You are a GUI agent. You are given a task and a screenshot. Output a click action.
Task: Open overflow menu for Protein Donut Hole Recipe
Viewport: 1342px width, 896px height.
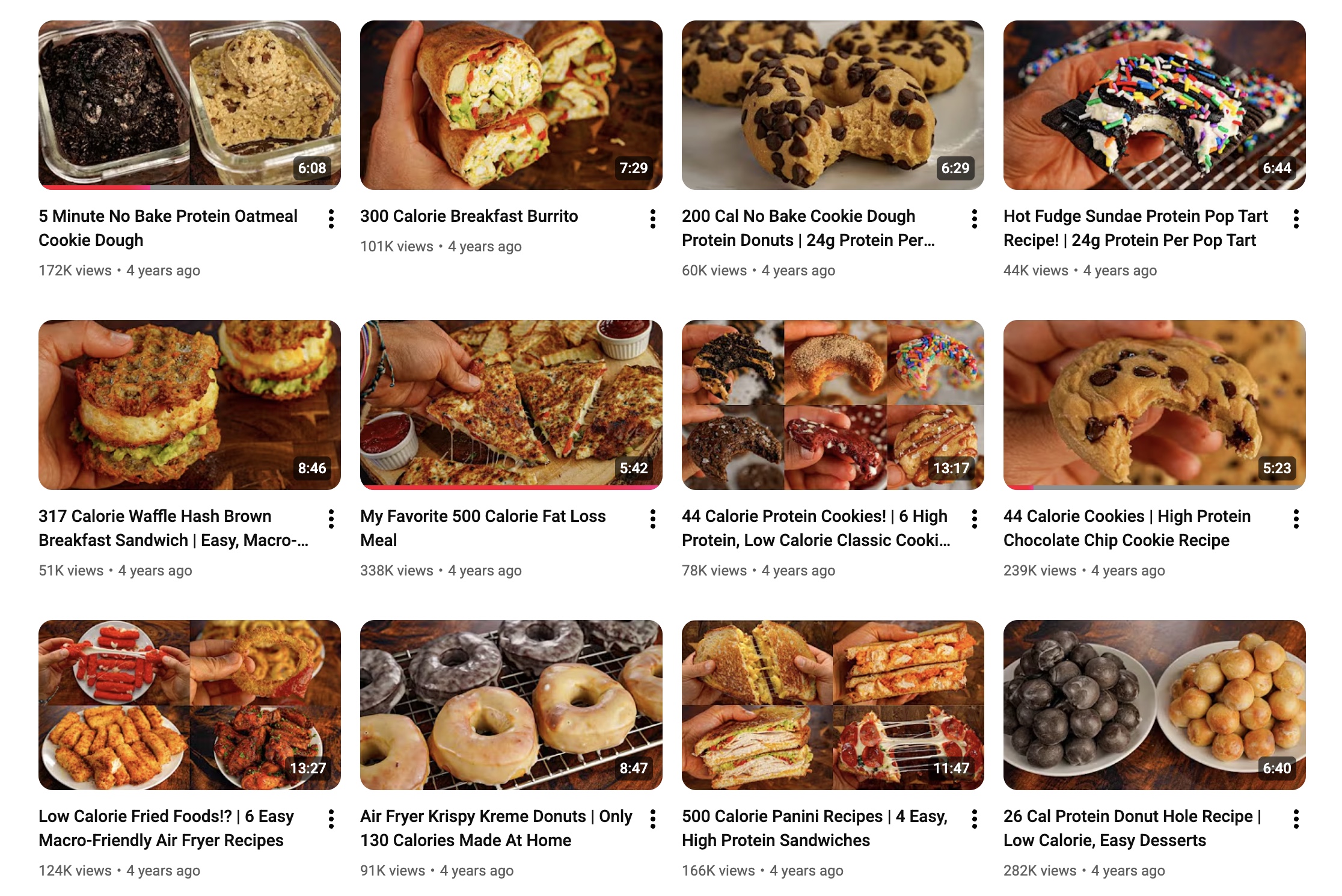coord(1296,819)
